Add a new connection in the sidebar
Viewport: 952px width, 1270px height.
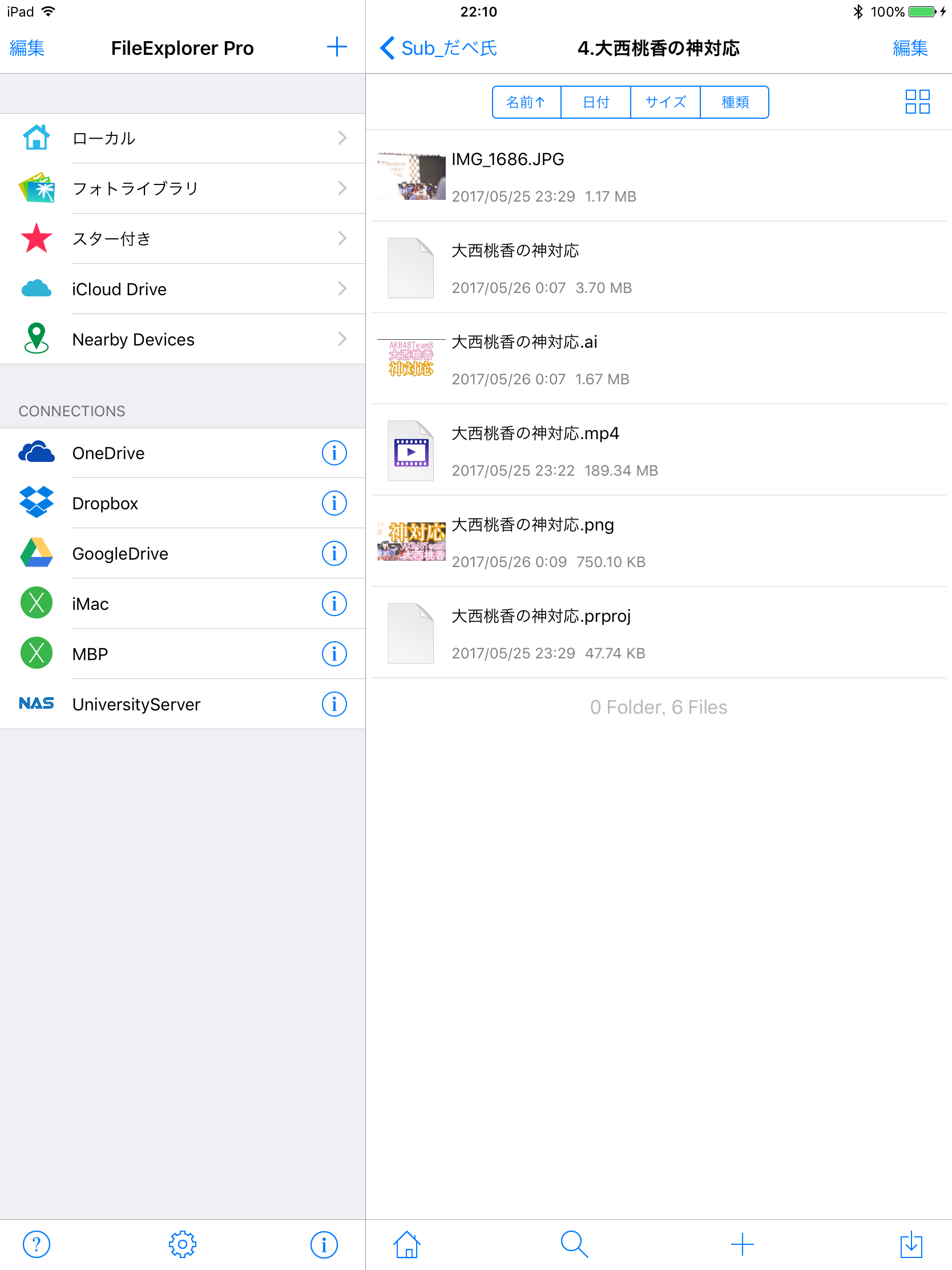click(337, 47)
